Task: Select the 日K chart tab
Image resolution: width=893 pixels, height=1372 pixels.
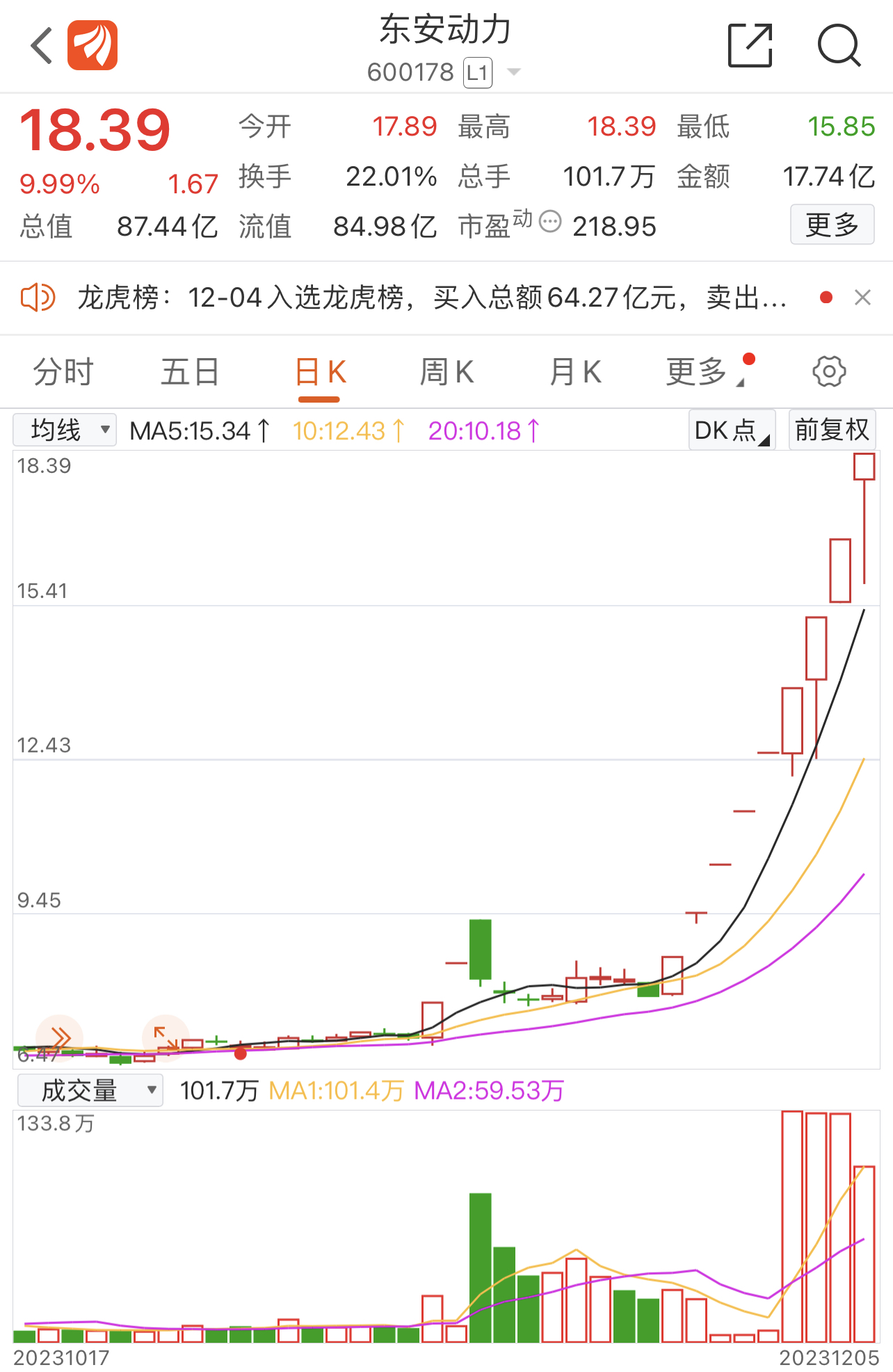Action: [320, 372]
